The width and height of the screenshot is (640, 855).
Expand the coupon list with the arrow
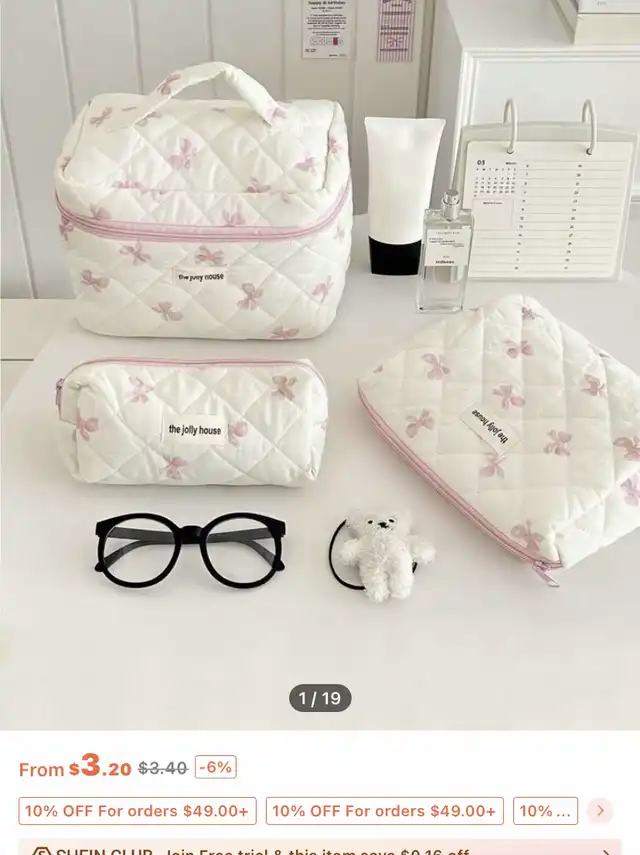(x=600, y=810)
